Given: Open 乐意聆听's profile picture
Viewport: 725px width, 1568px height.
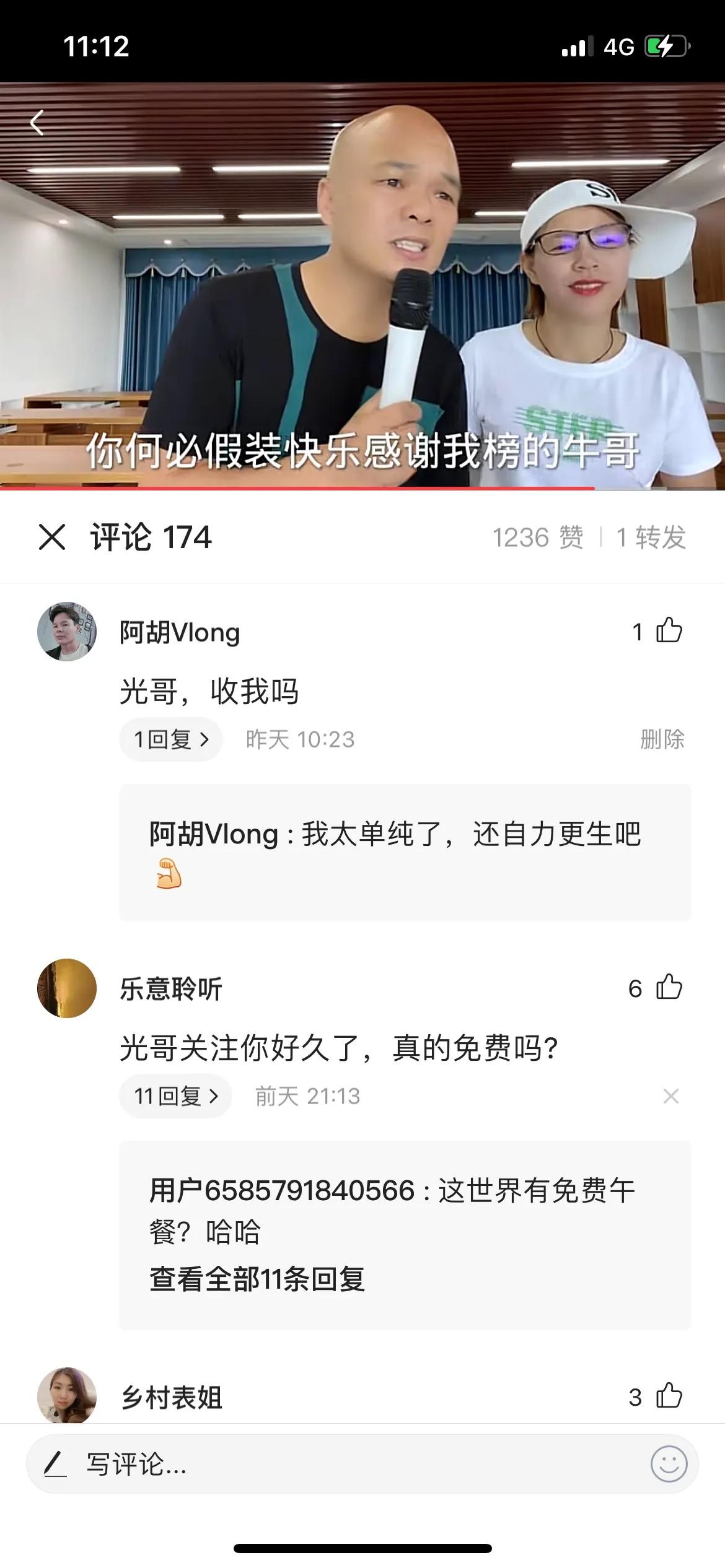Looking at the screenshot, I should coord(67,988).
